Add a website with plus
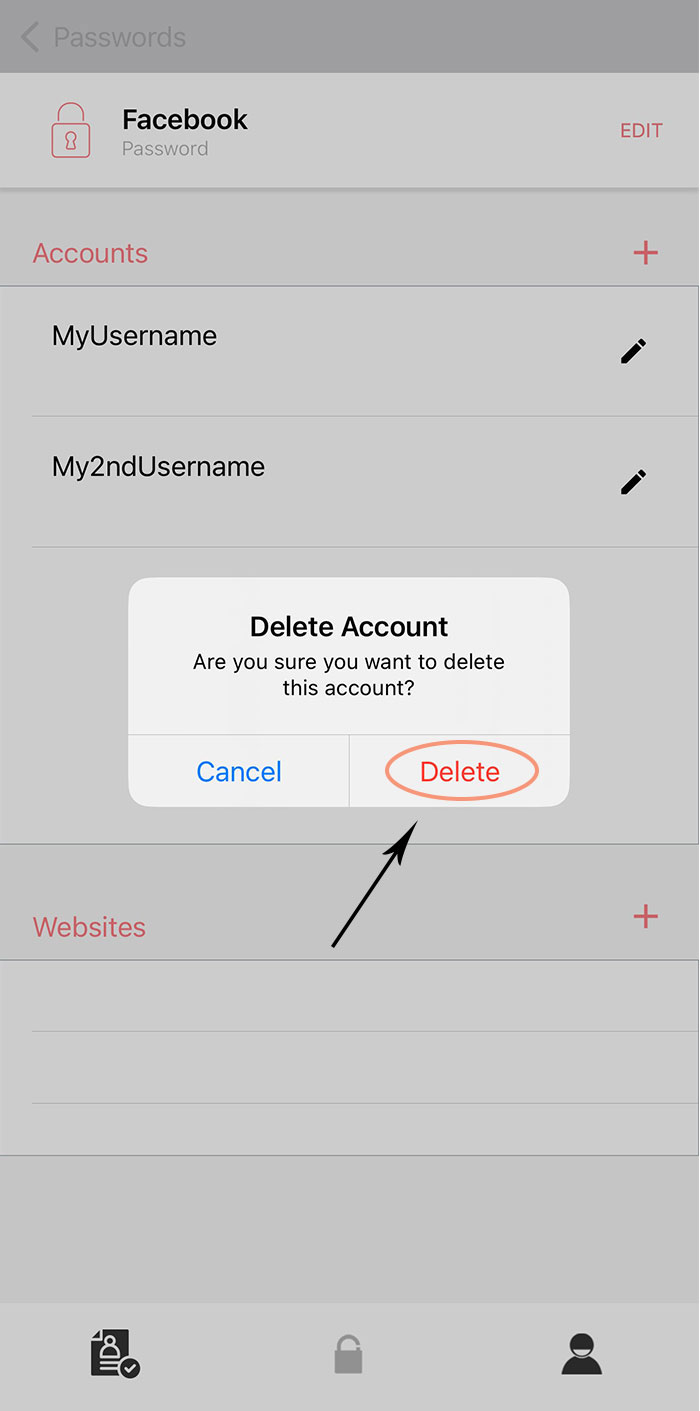Screen dimensions: 700x1411 tap(646, 916)
